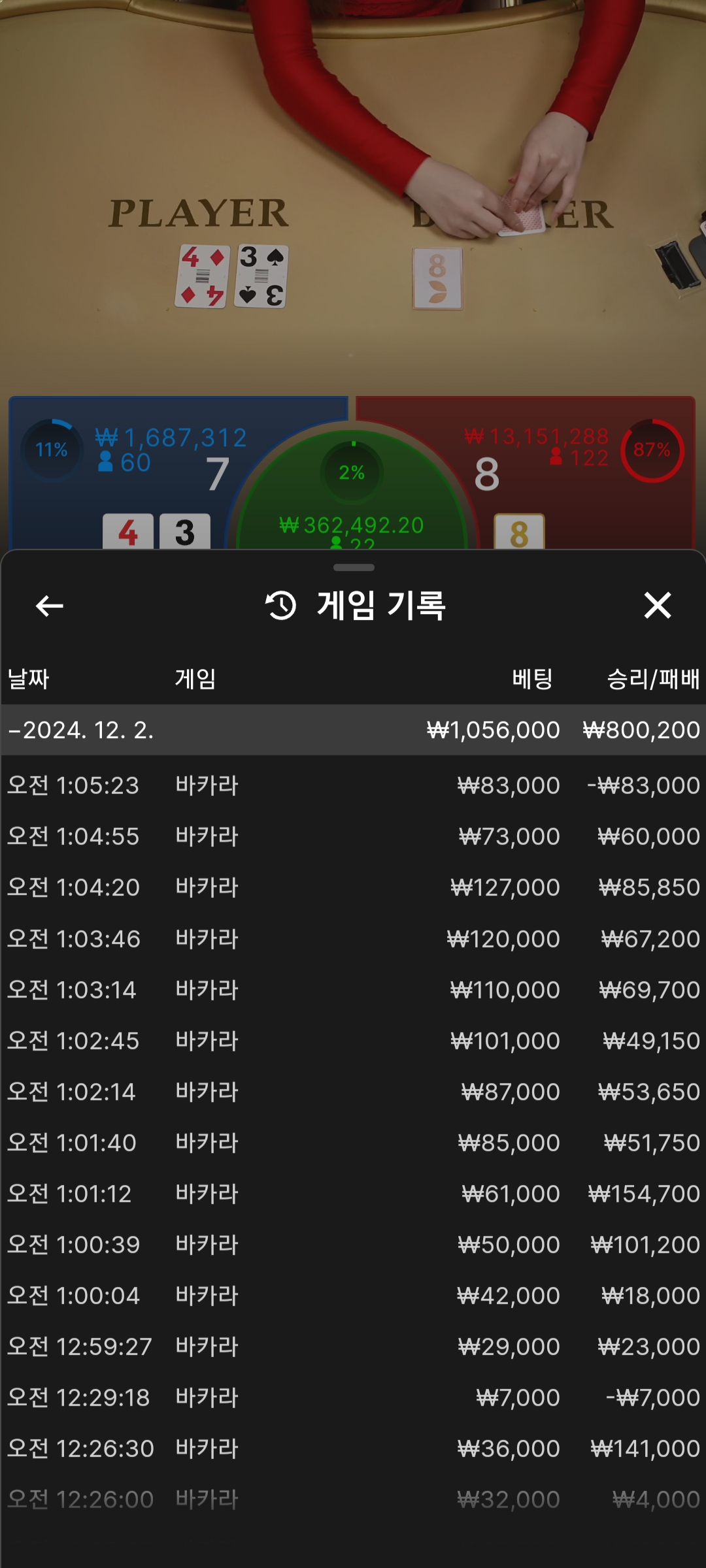
Task: Go back from the game history panel
Action: coord(50,606)
